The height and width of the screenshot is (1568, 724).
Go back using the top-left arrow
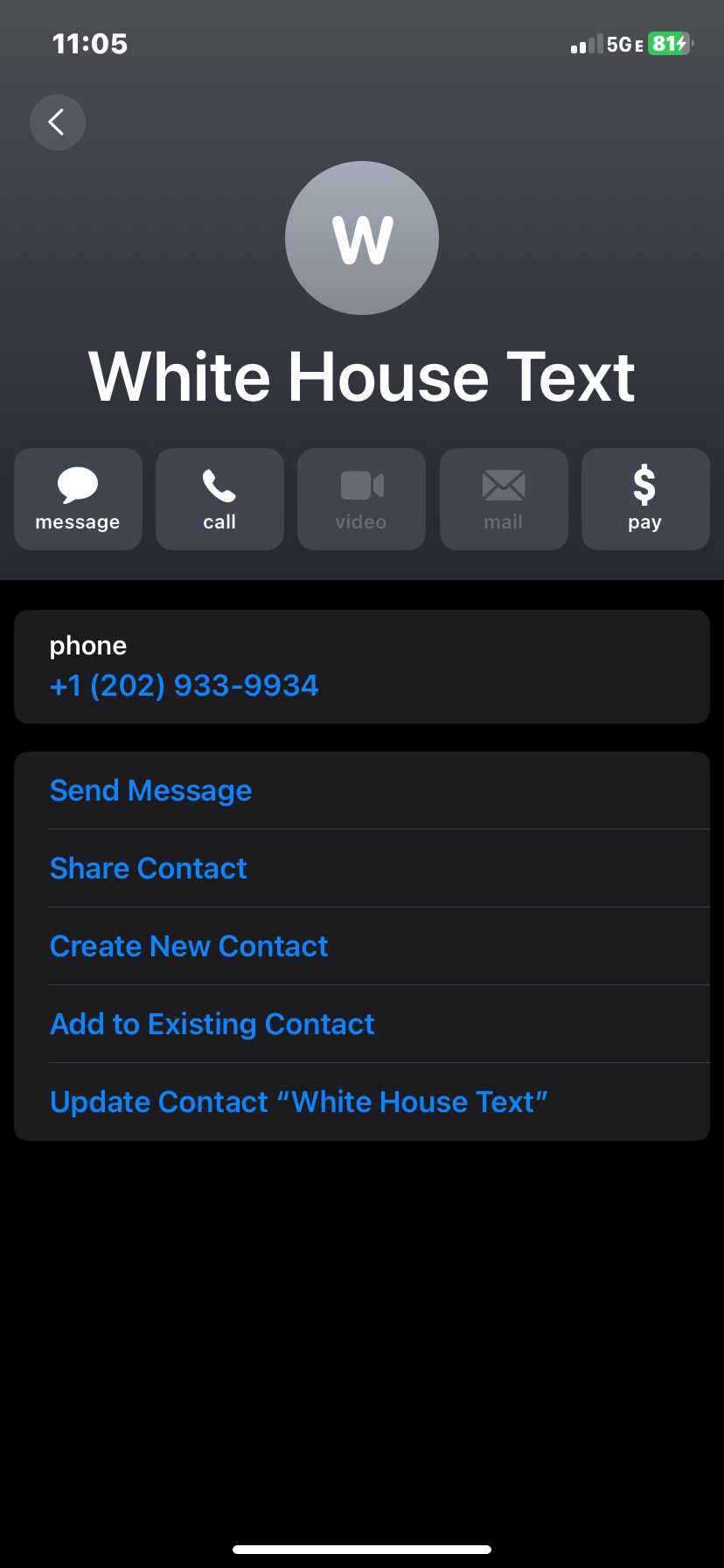[x=58, y=122]
